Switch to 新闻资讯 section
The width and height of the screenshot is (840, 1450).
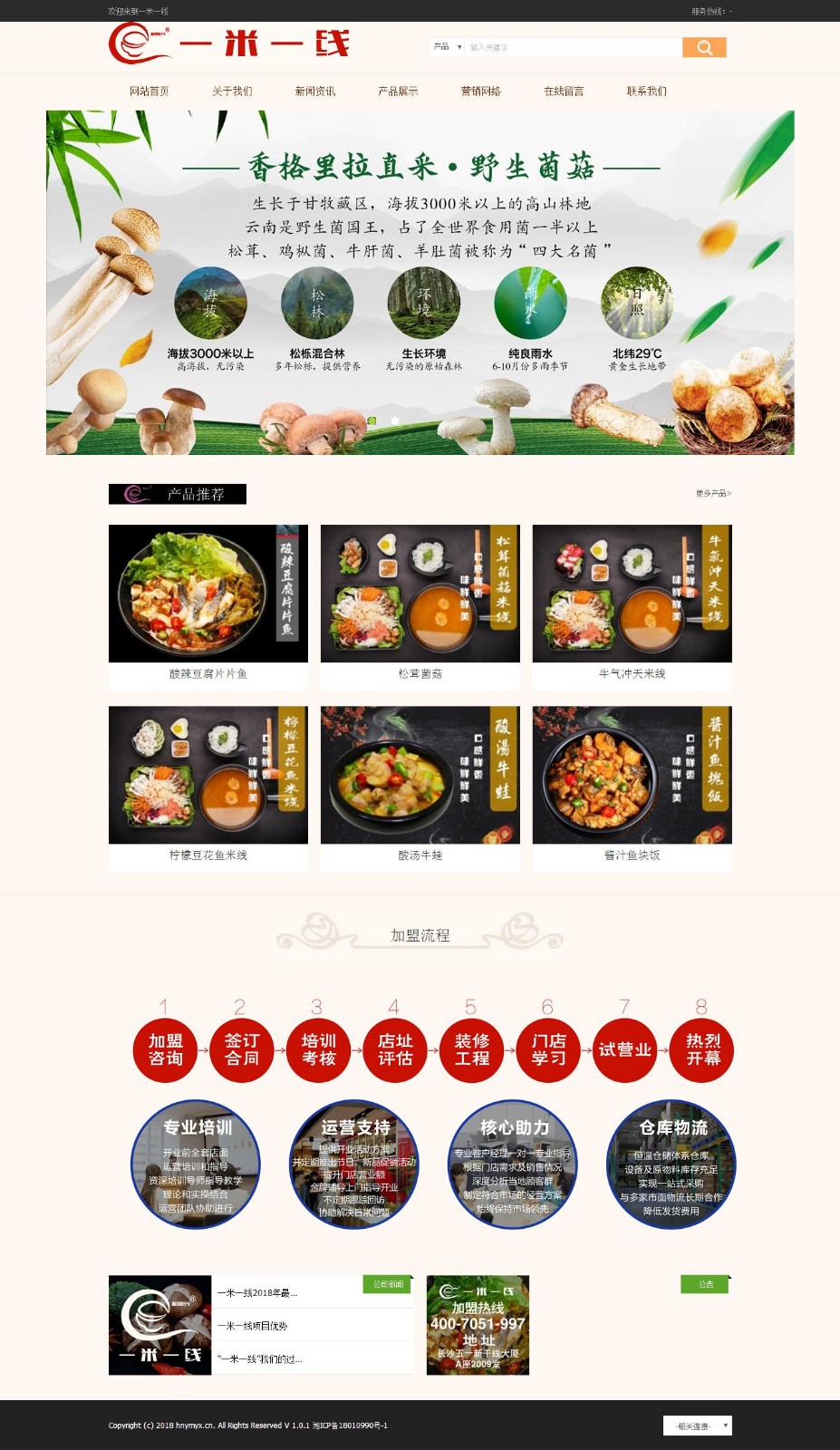315,92
